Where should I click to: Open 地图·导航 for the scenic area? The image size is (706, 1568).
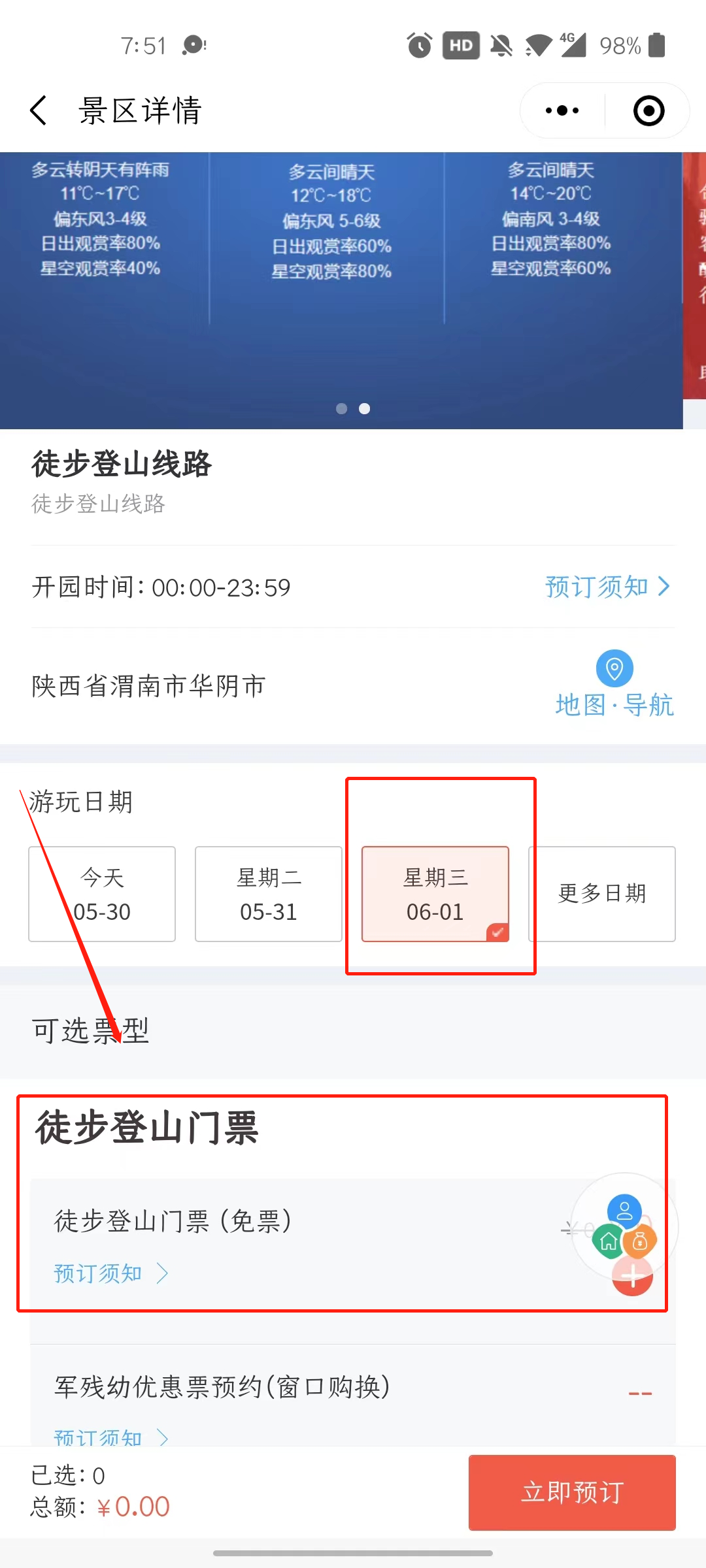614,686
